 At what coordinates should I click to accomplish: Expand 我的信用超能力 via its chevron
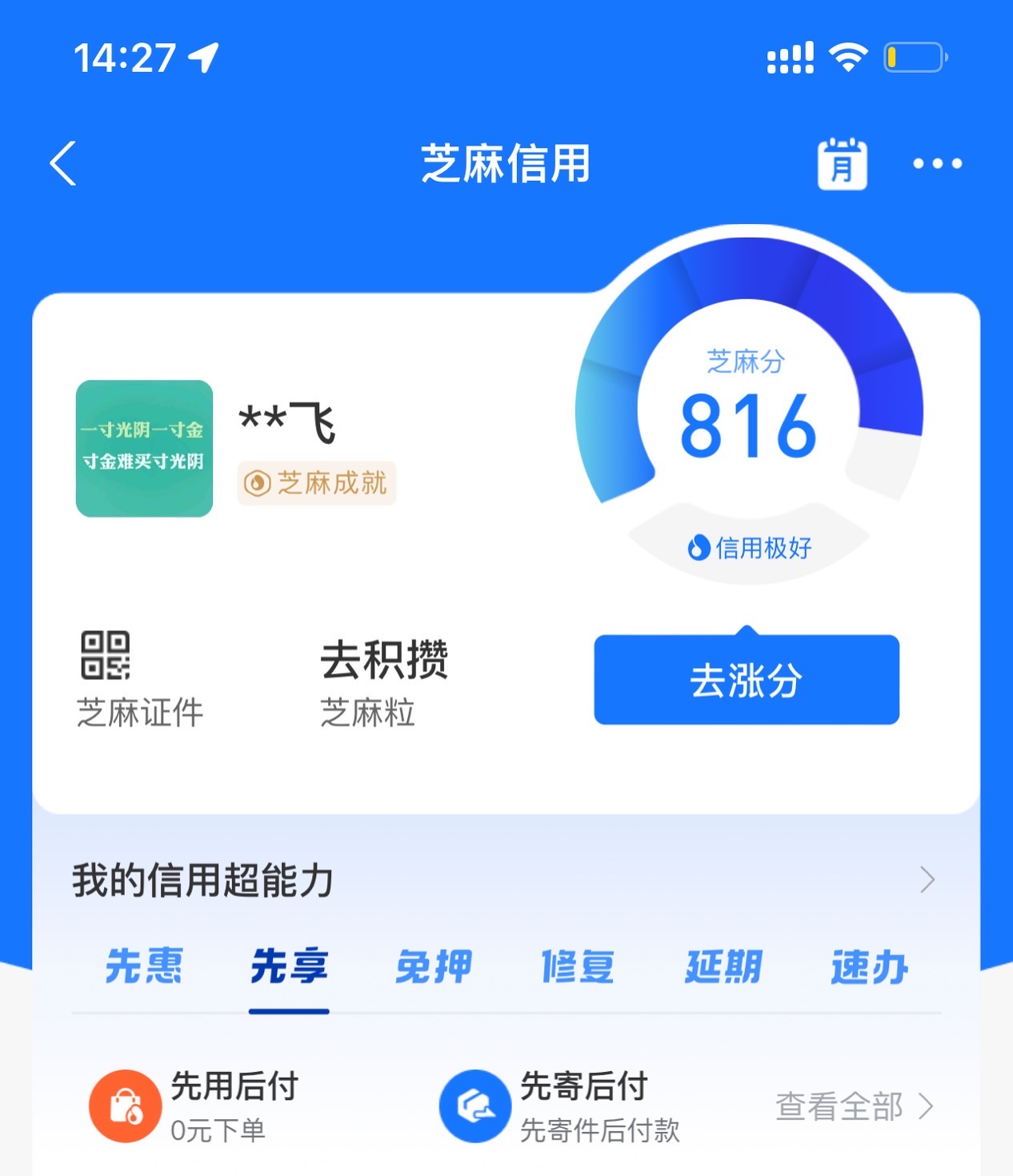pyautogui.click(x=927, y=879)
